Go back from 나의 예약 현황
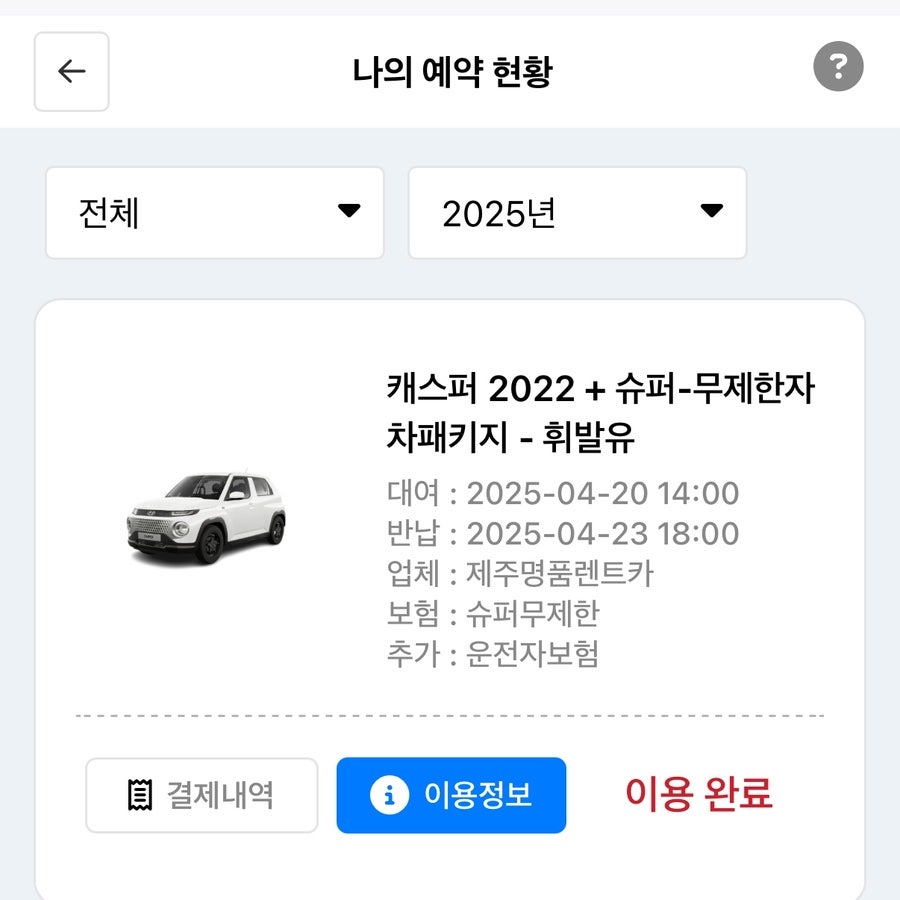 (x=71, y=71)
